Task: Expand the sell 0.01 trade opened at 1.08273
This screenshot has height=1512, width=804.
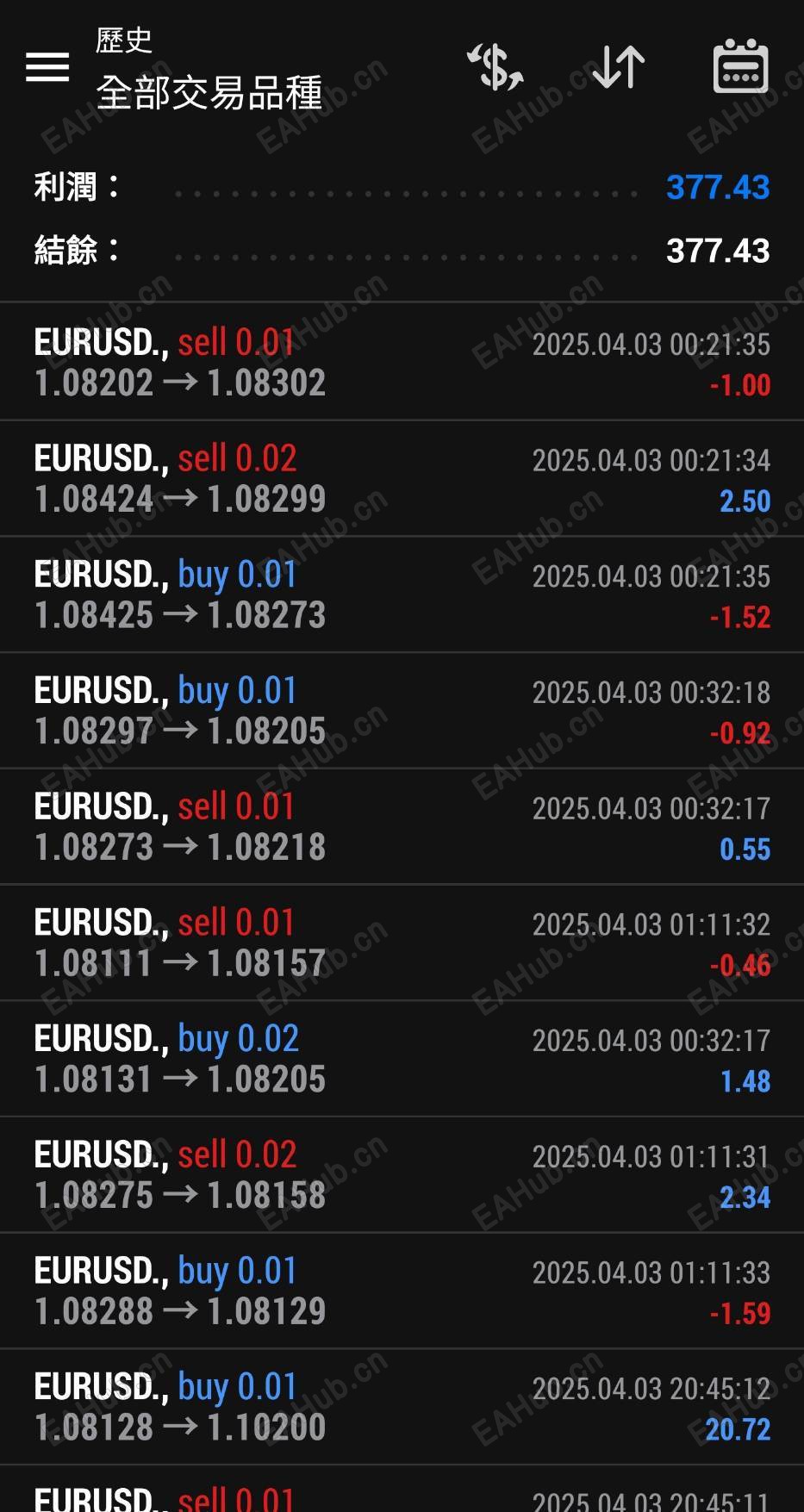Action: pyautogui.click(x=402, y=827)
